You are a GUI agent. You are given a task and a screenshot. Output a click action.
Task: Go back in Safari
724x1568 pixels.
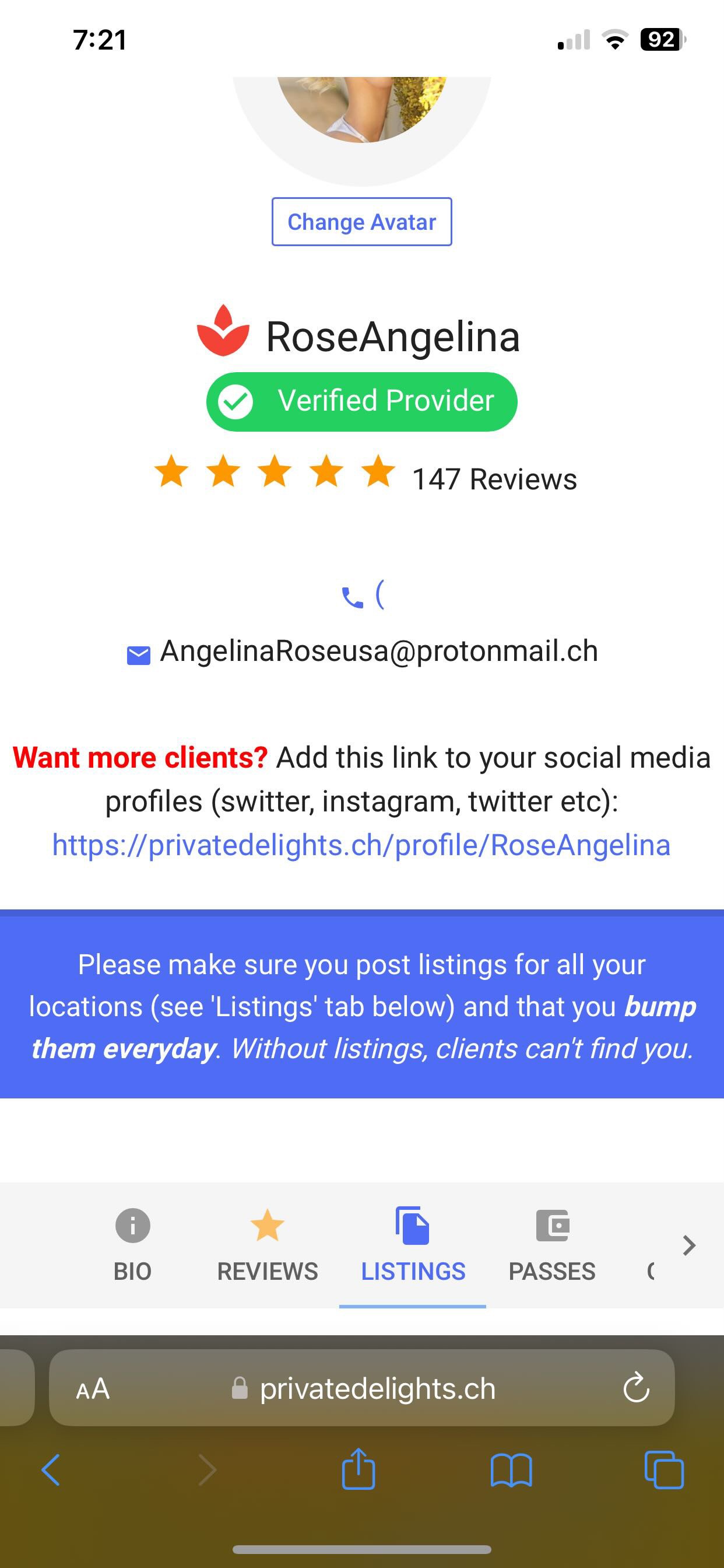[x=51, y=1469]
